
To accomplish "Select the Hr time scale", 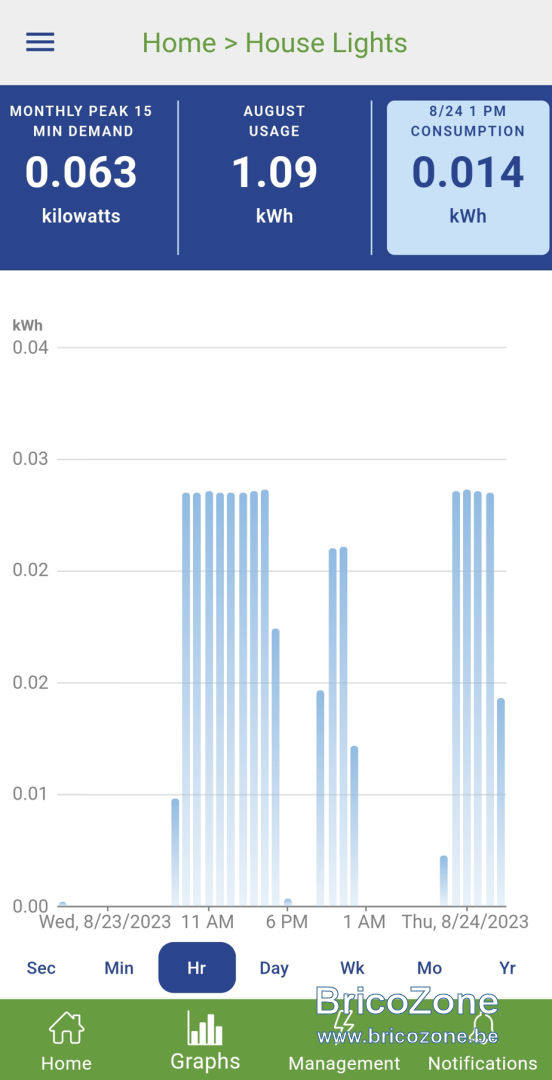I will [197, 968].
